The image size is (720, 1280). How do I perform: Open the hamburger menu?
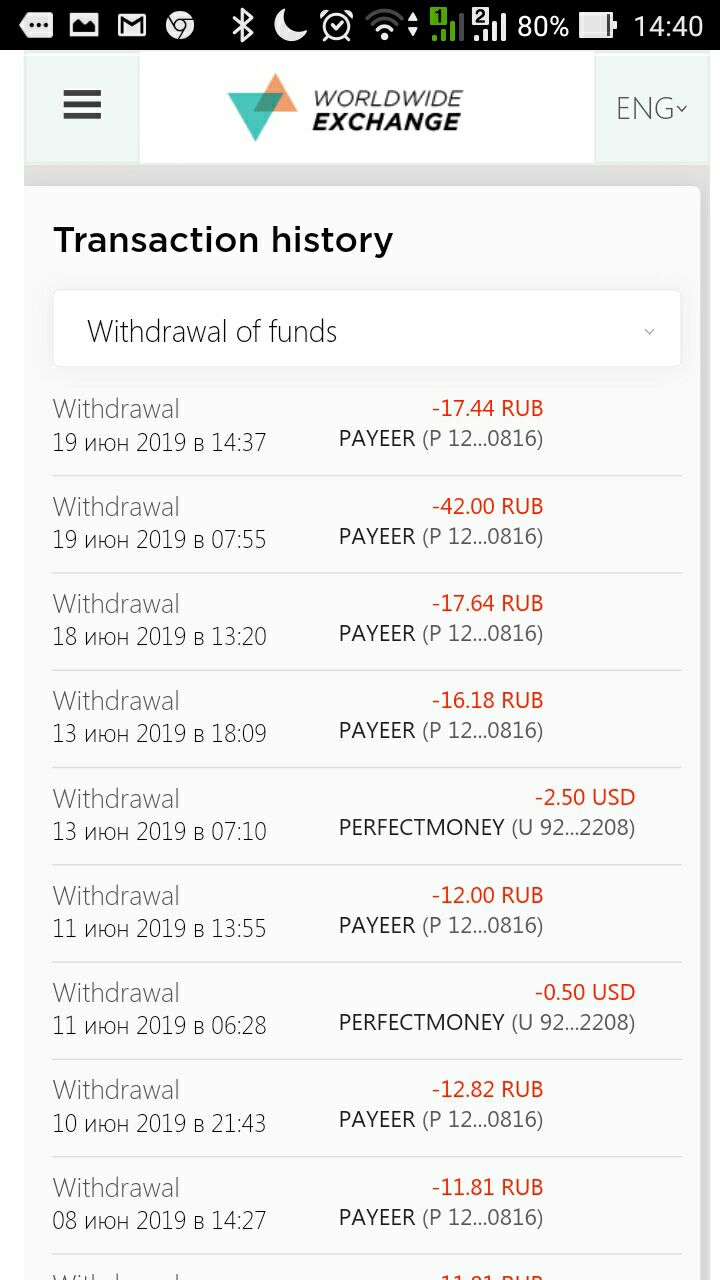tap(82, 106)
